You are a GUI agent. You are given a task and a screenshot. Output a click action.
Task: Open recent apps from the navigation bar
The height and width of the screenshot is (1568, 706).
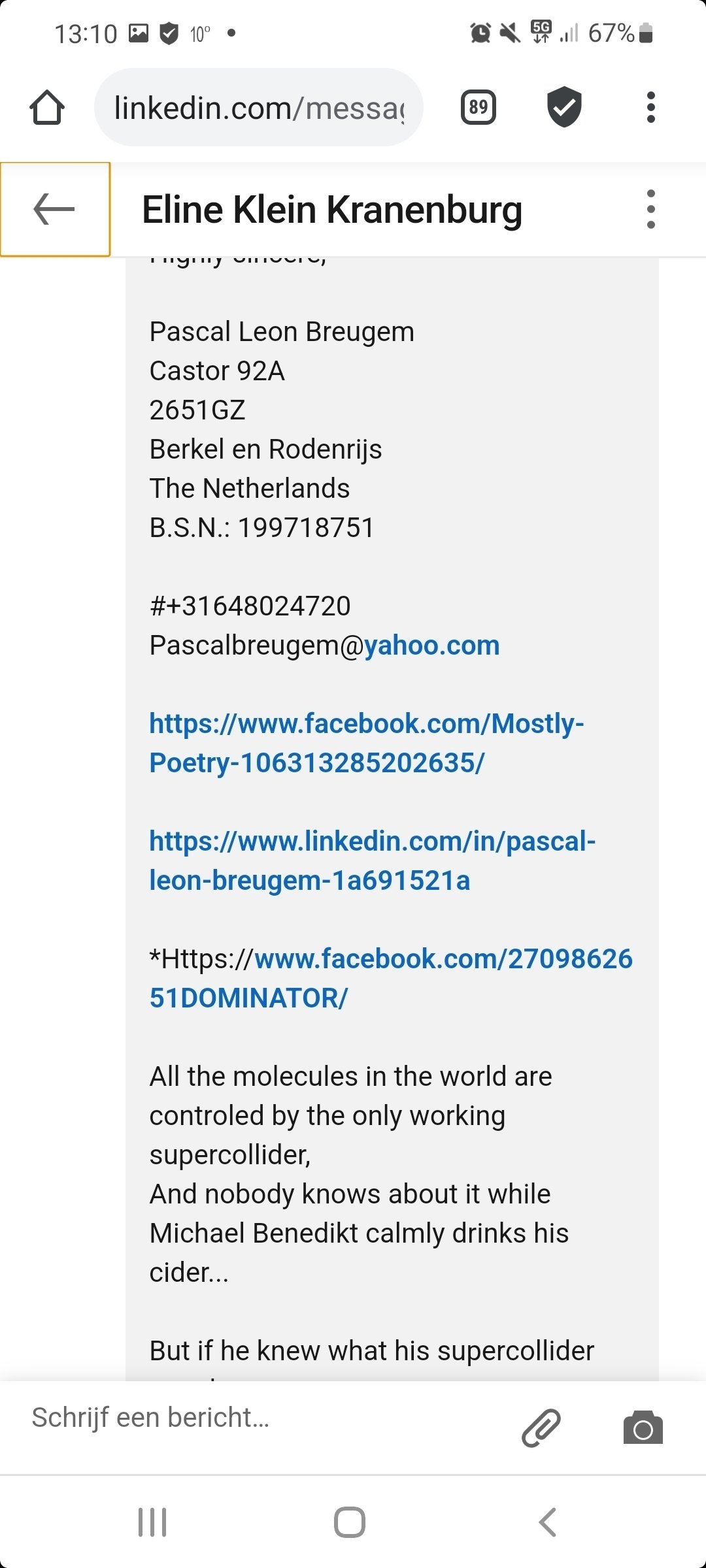tap(152, 1522)
